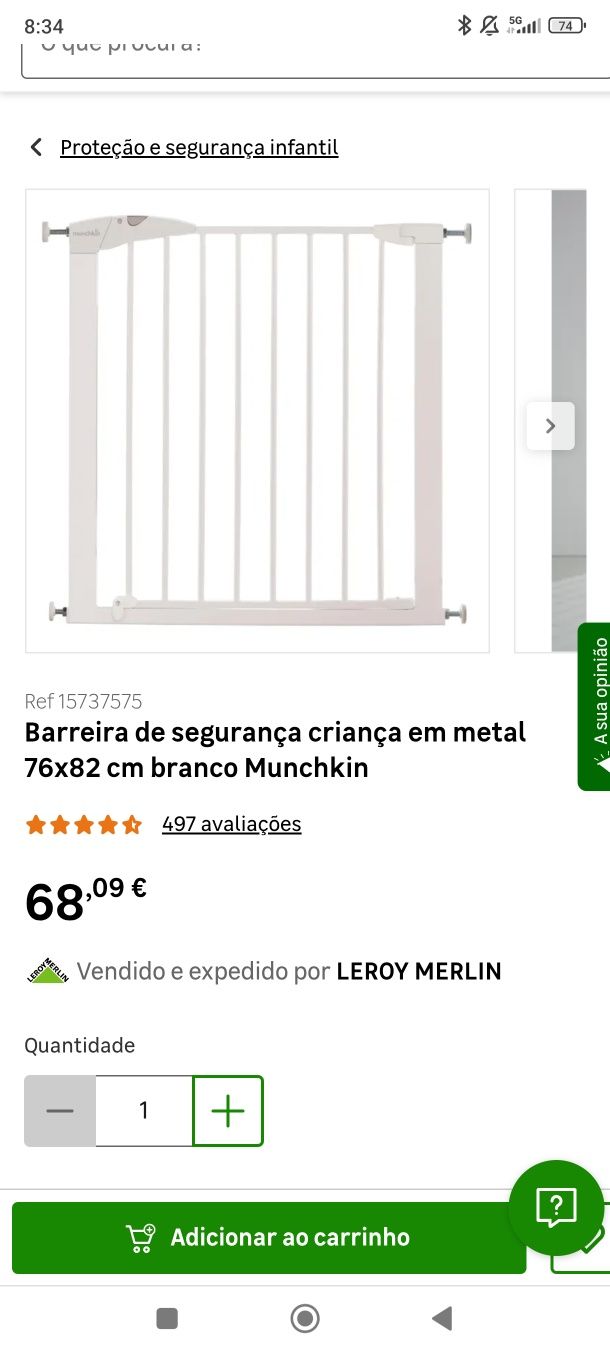Decrease the quantity with the minus button
Image resolution: width=610 pixels, height=1356 pixels.
pos(60,1111)
